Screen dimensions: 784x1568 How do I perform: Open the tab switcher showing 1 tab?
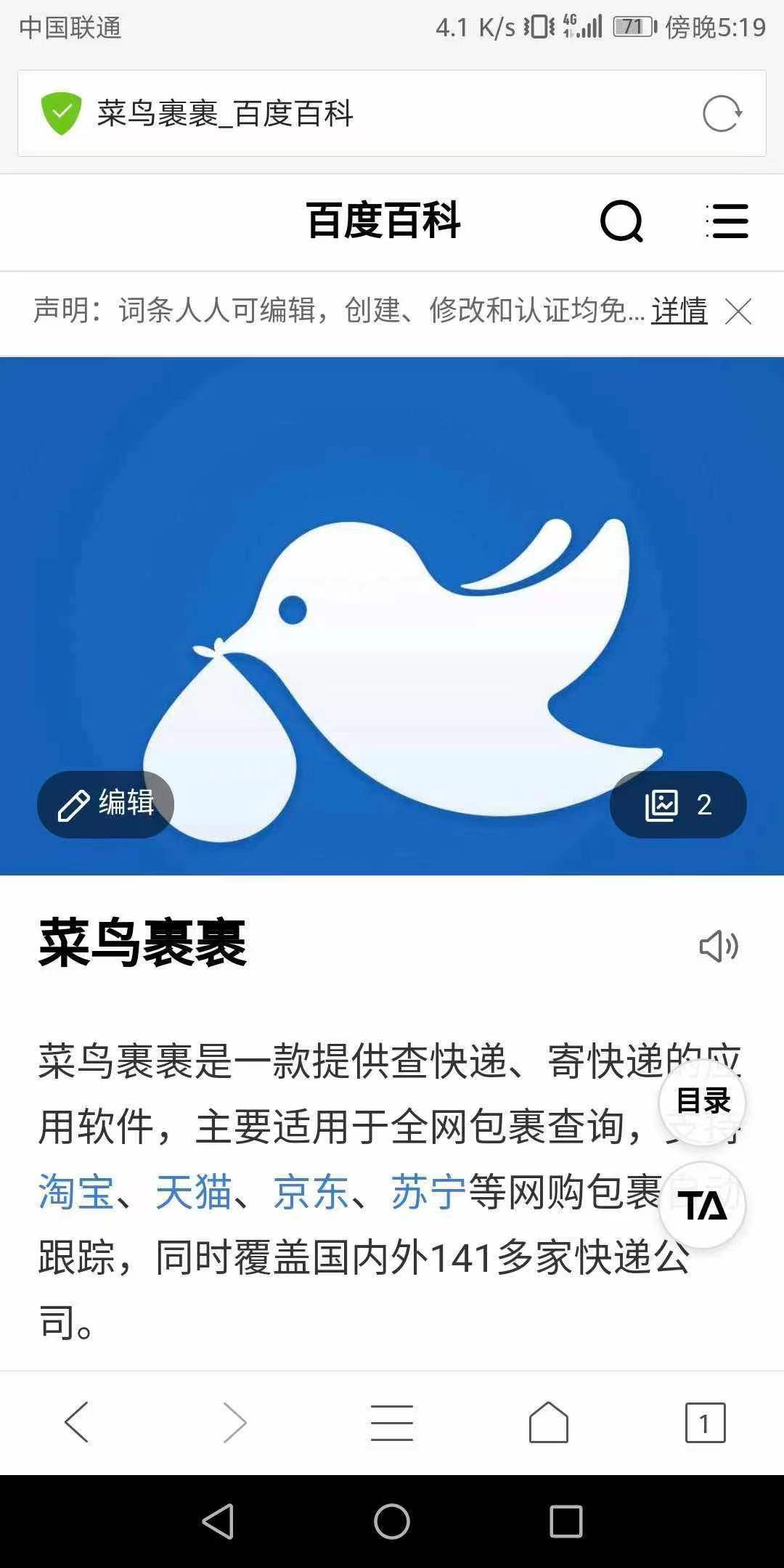[705, 1422]
